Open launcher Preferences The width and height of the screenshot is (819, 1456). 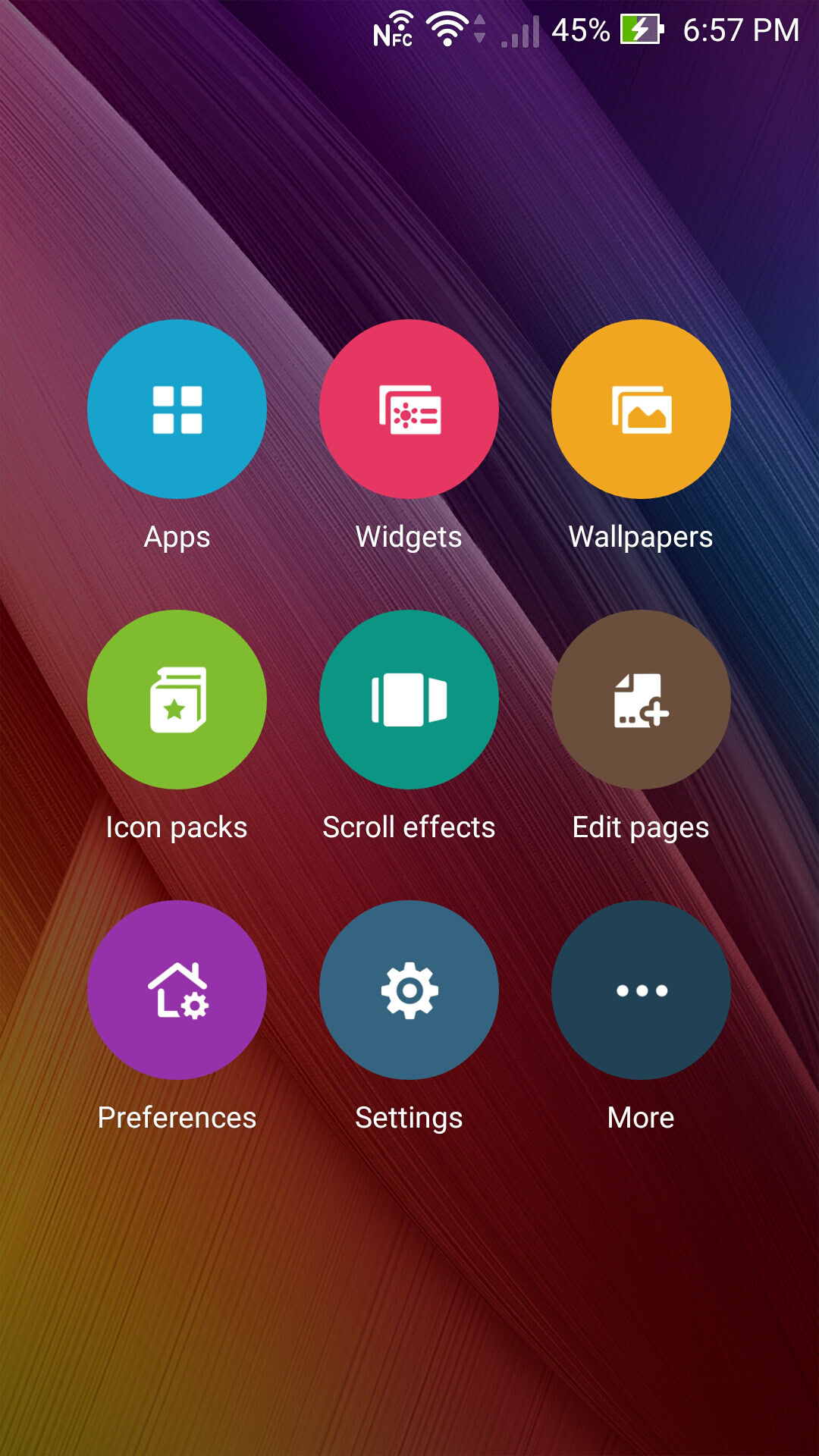(177, 990)
